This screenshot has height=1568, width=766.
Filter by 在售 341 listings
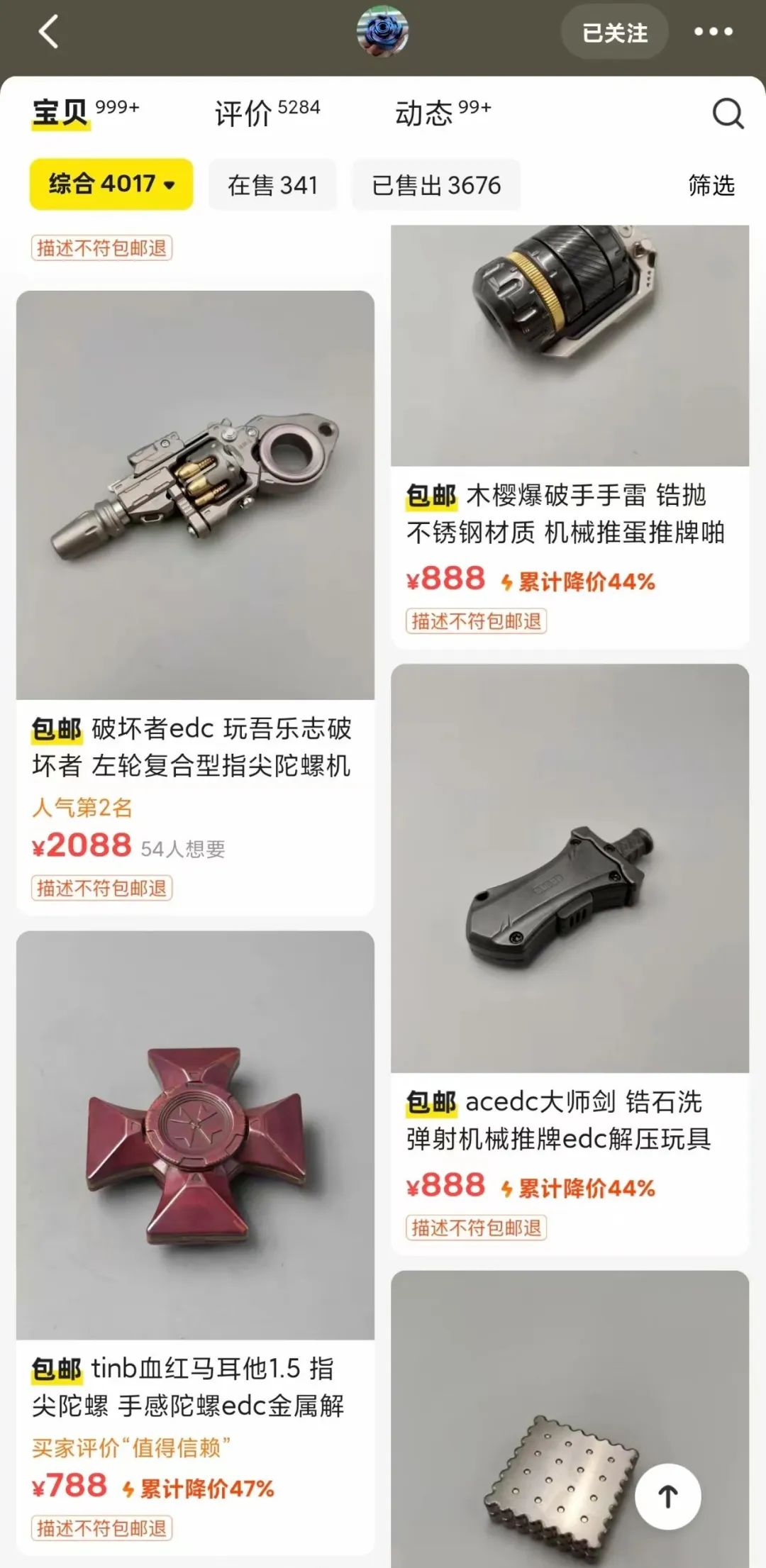click(272, 185)
